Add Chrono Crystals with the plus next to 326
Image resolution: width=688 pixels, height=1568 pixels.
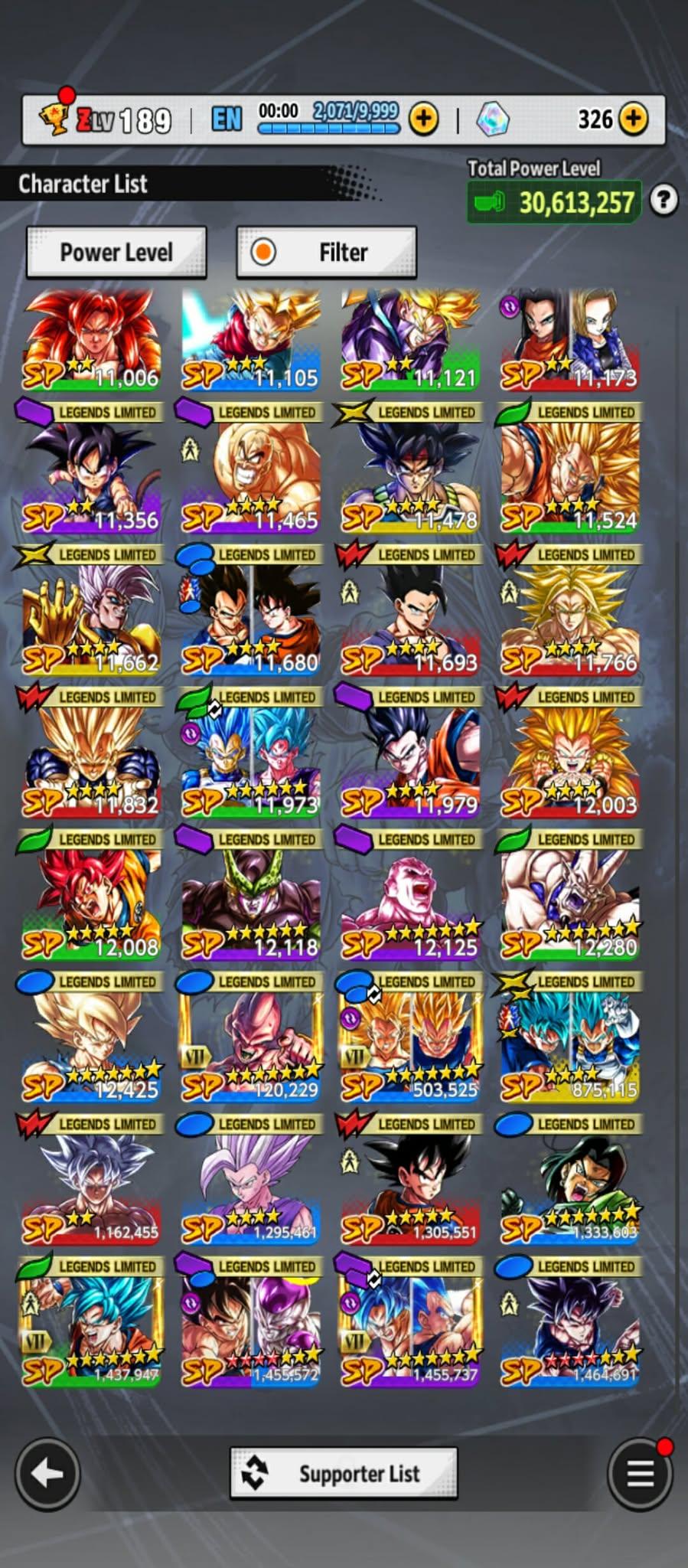pyautogui.click(x=634, y=119)
